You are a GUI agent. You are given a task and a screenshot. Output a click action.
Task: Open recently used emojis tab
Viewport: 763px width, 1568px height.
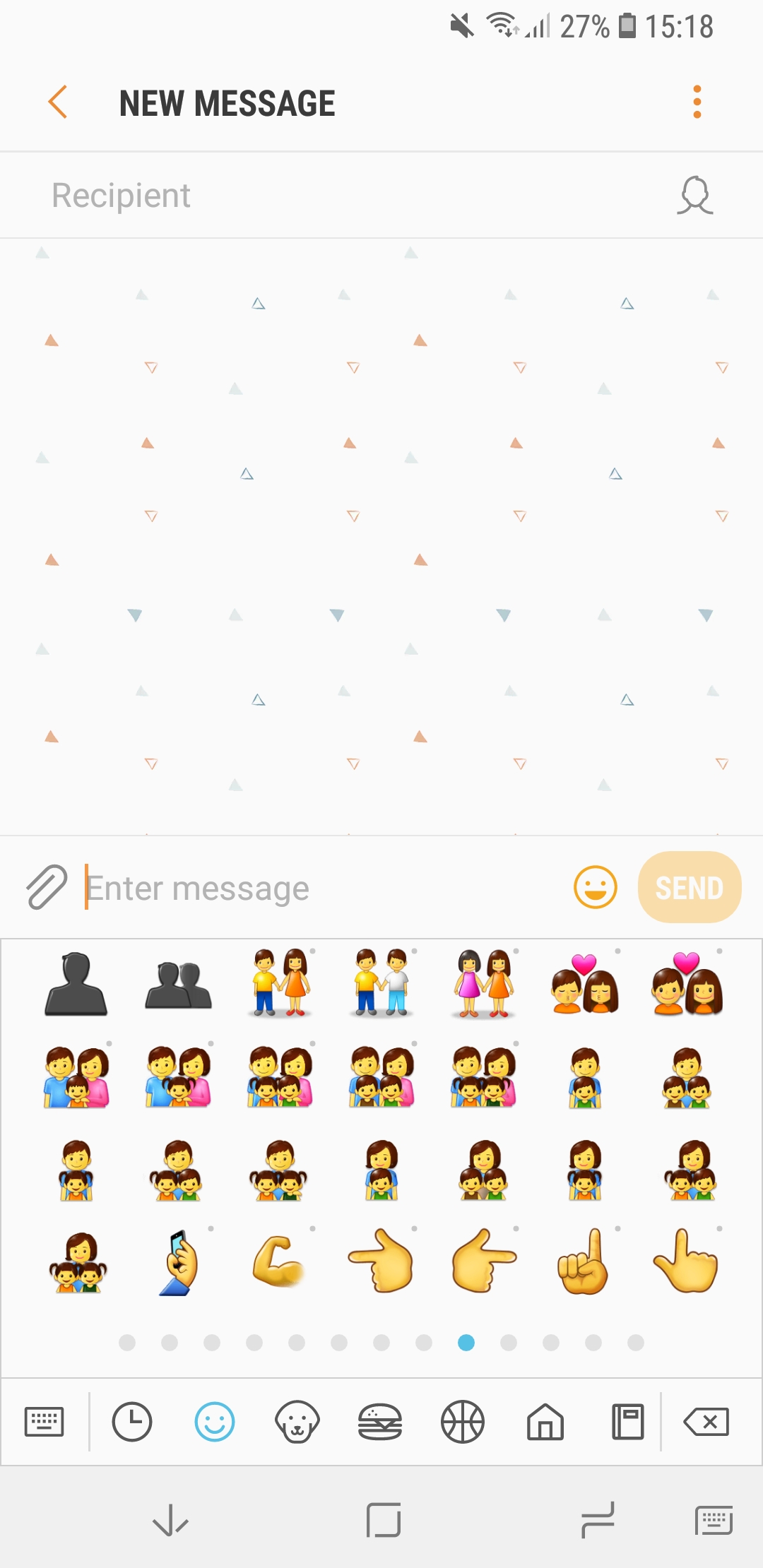point(132,1421)
